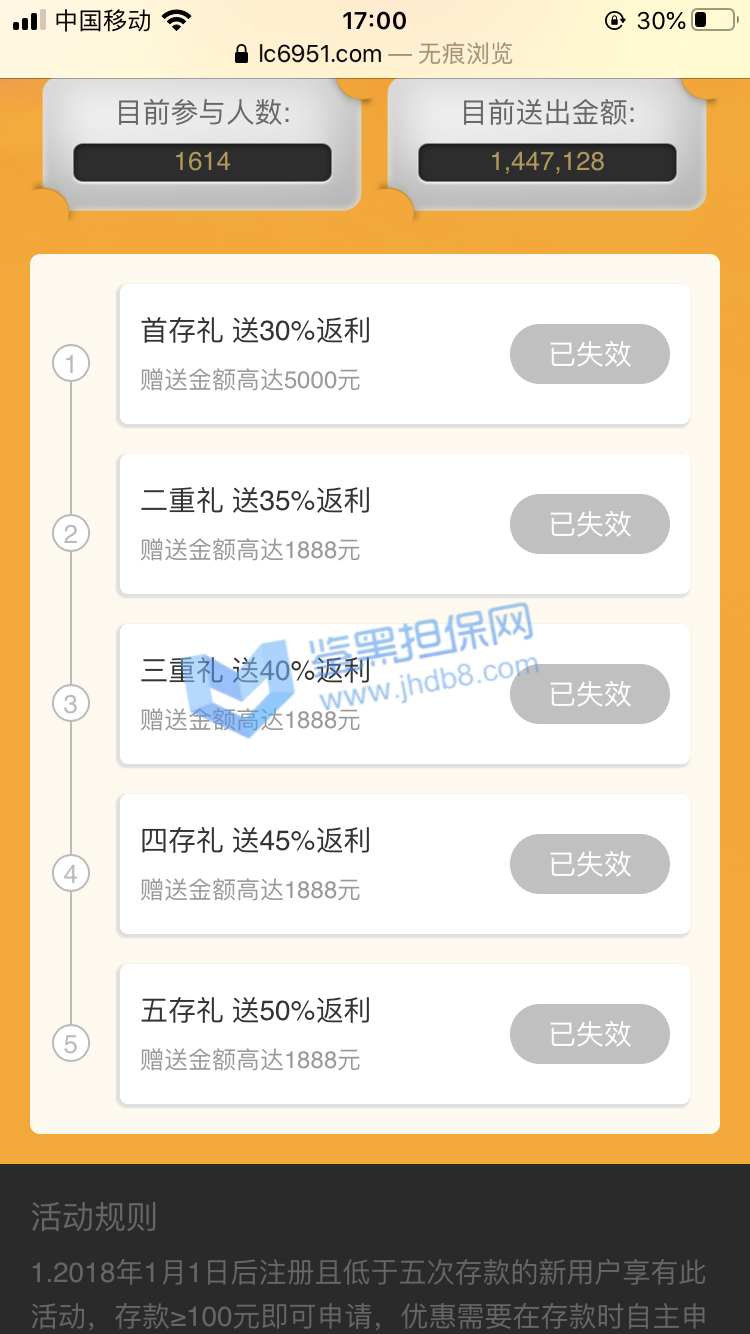This screenshot has width=750, height=1334.
Task: Tap 已失效 button for 三重礼 40%返利
Action: tap(590, 694)
